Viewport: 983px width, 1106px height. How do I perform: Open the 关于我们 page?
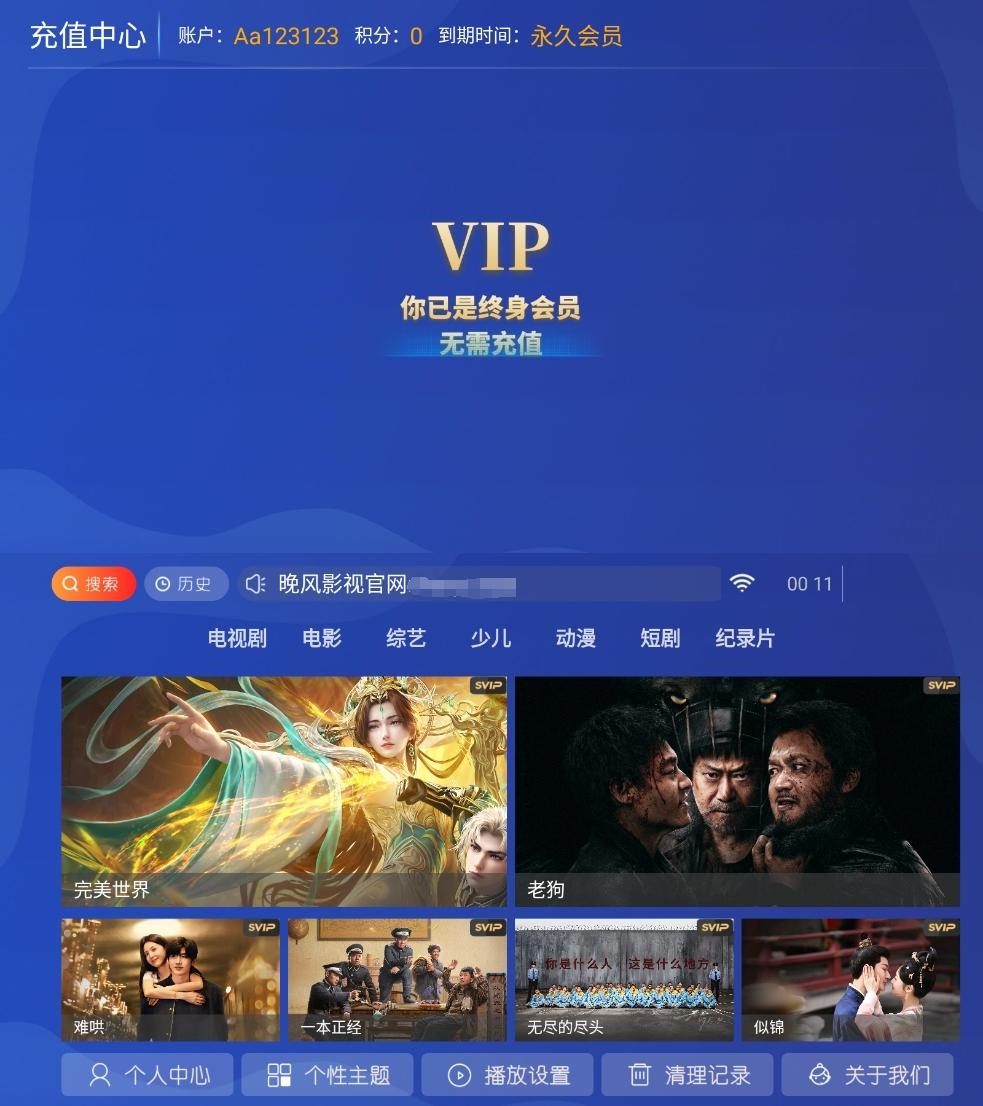click(x=867, y=1075)
